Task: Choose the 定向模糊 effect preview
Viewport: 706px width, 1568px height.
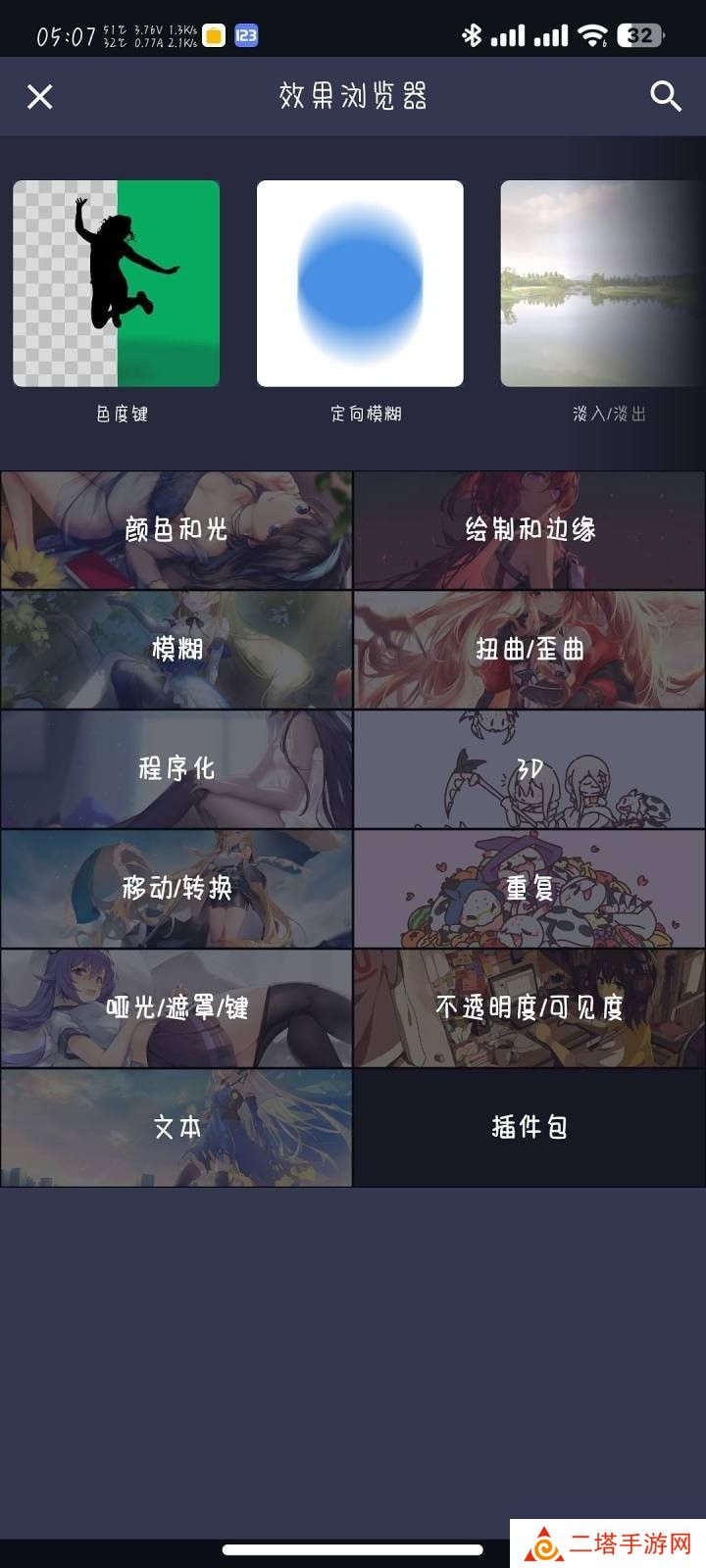Action: 360,283
